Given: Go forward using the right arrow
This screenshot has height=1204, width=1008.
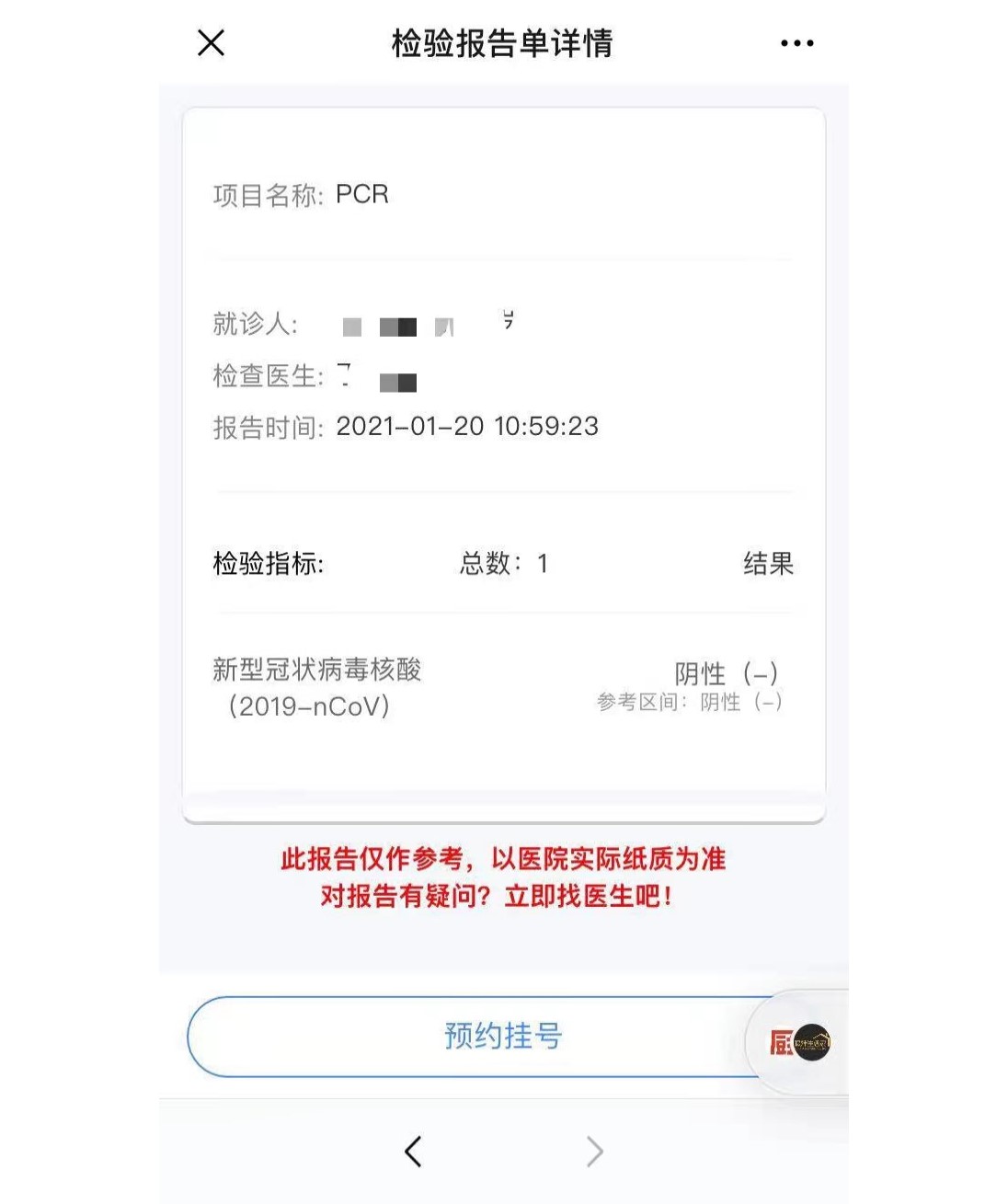Looking at the screenshot, I should pyautogui.click(x=595, y=1152).
